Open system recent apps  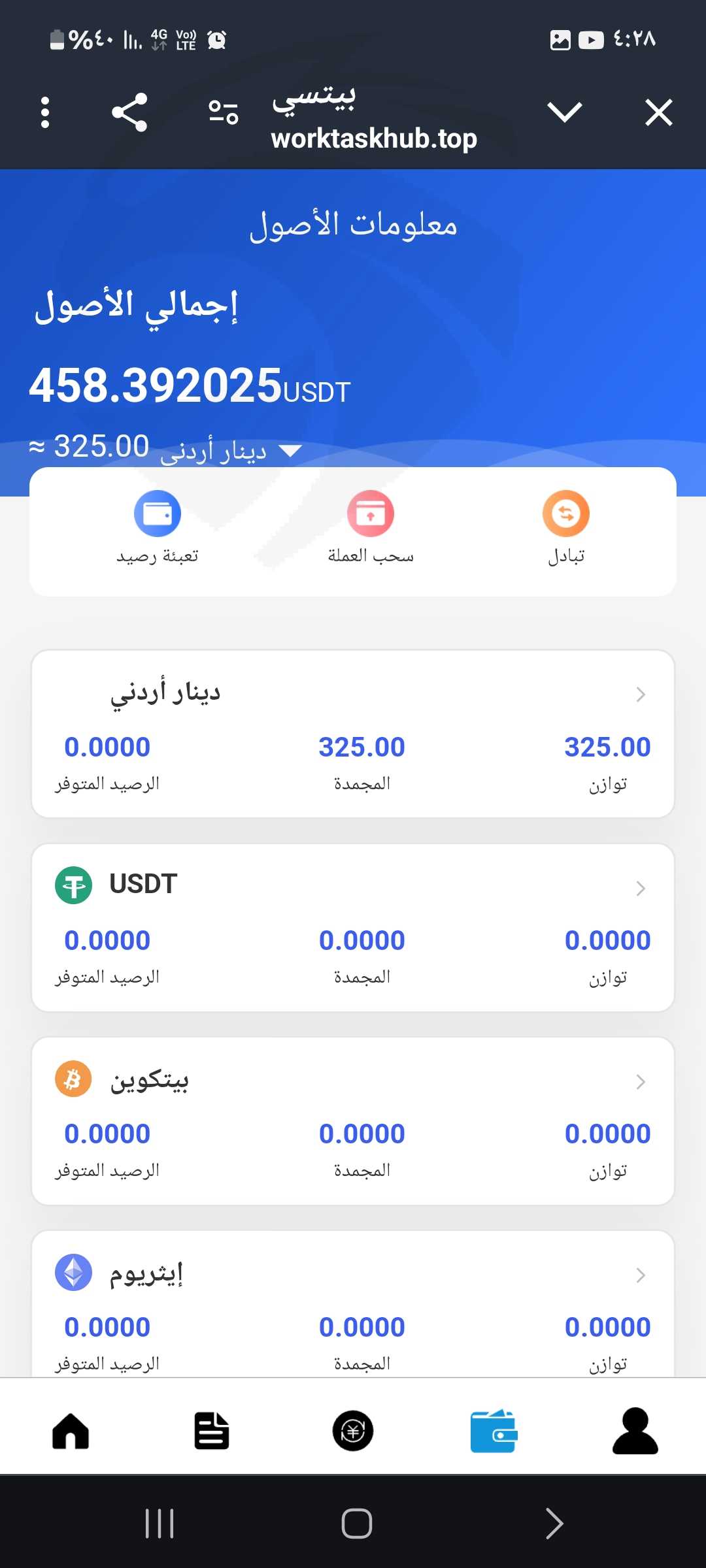pyautogui.click(x=160, y=1524)
